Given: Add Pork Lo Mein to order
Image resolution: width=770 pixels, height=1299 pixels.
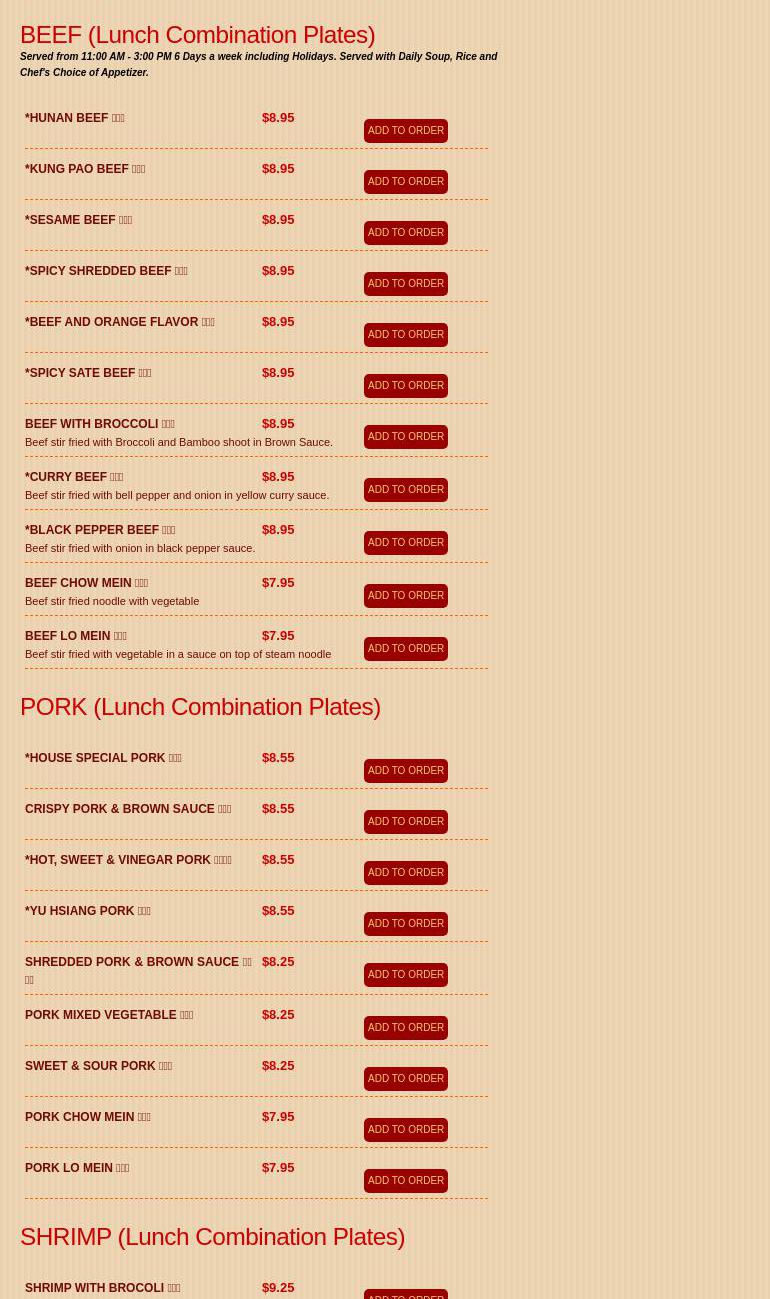Looking at the screenshot, I should (405, 1181).
